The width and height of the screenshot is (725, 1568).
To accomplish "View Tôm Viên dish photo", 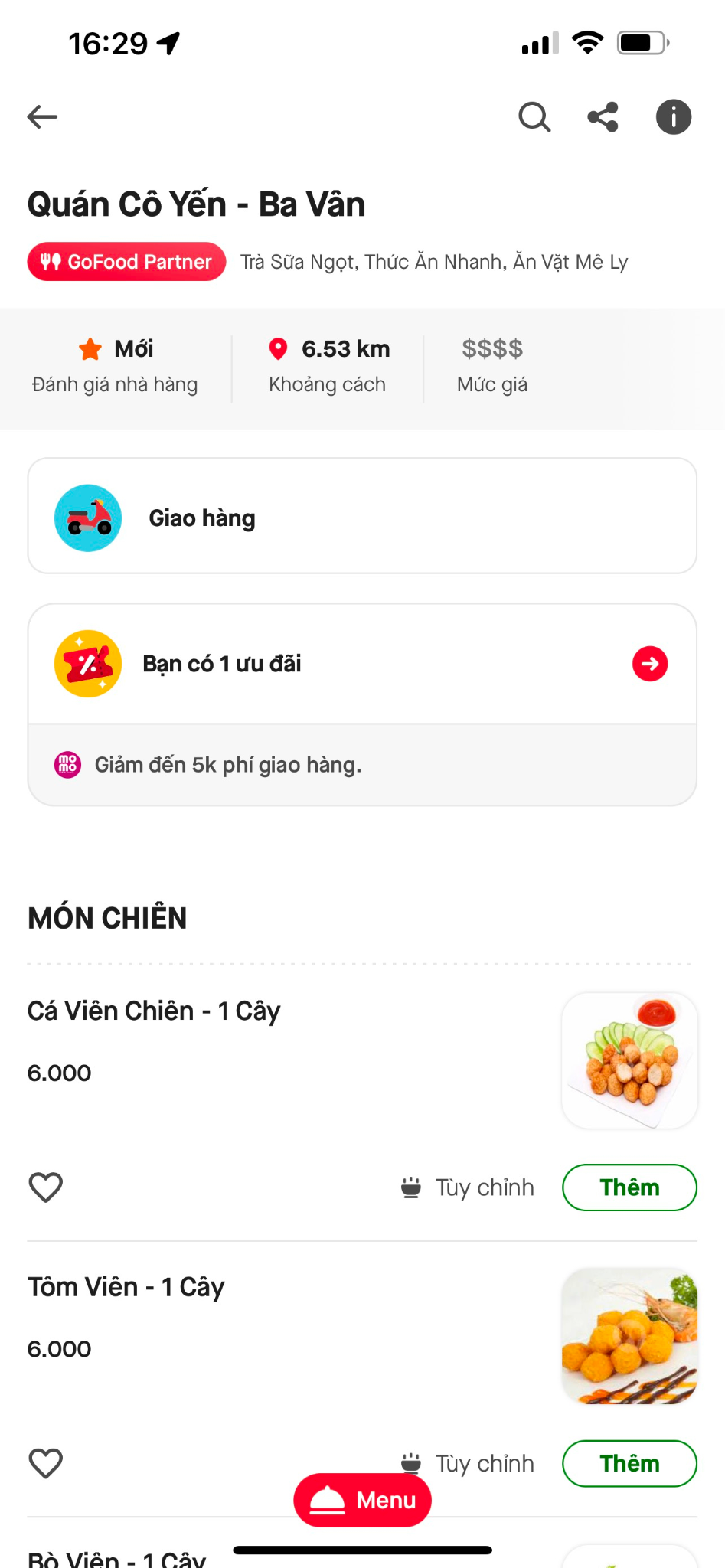I will (x=629, y=1336).
